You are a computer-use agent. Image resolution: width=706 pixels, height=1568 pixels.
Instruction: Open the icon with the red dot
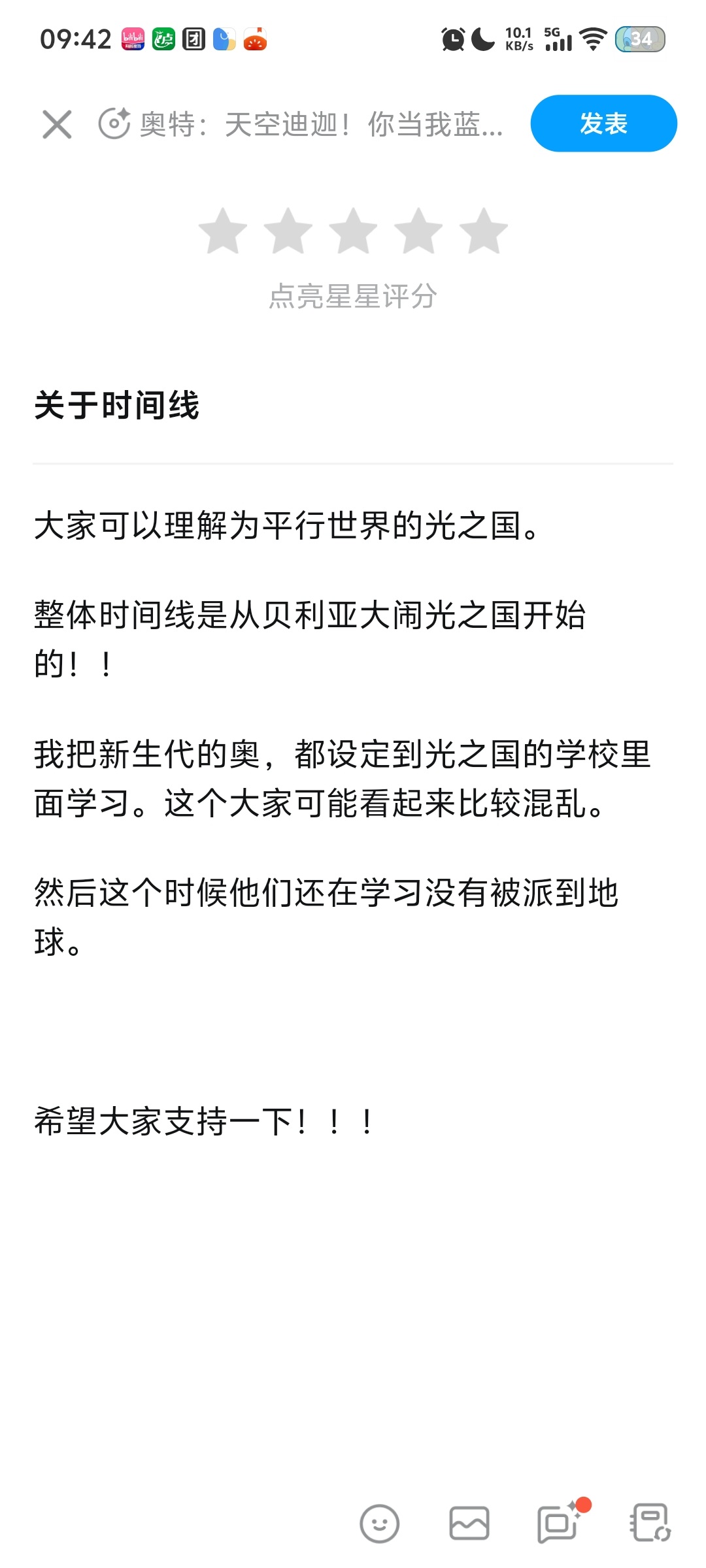point(558,1524)
